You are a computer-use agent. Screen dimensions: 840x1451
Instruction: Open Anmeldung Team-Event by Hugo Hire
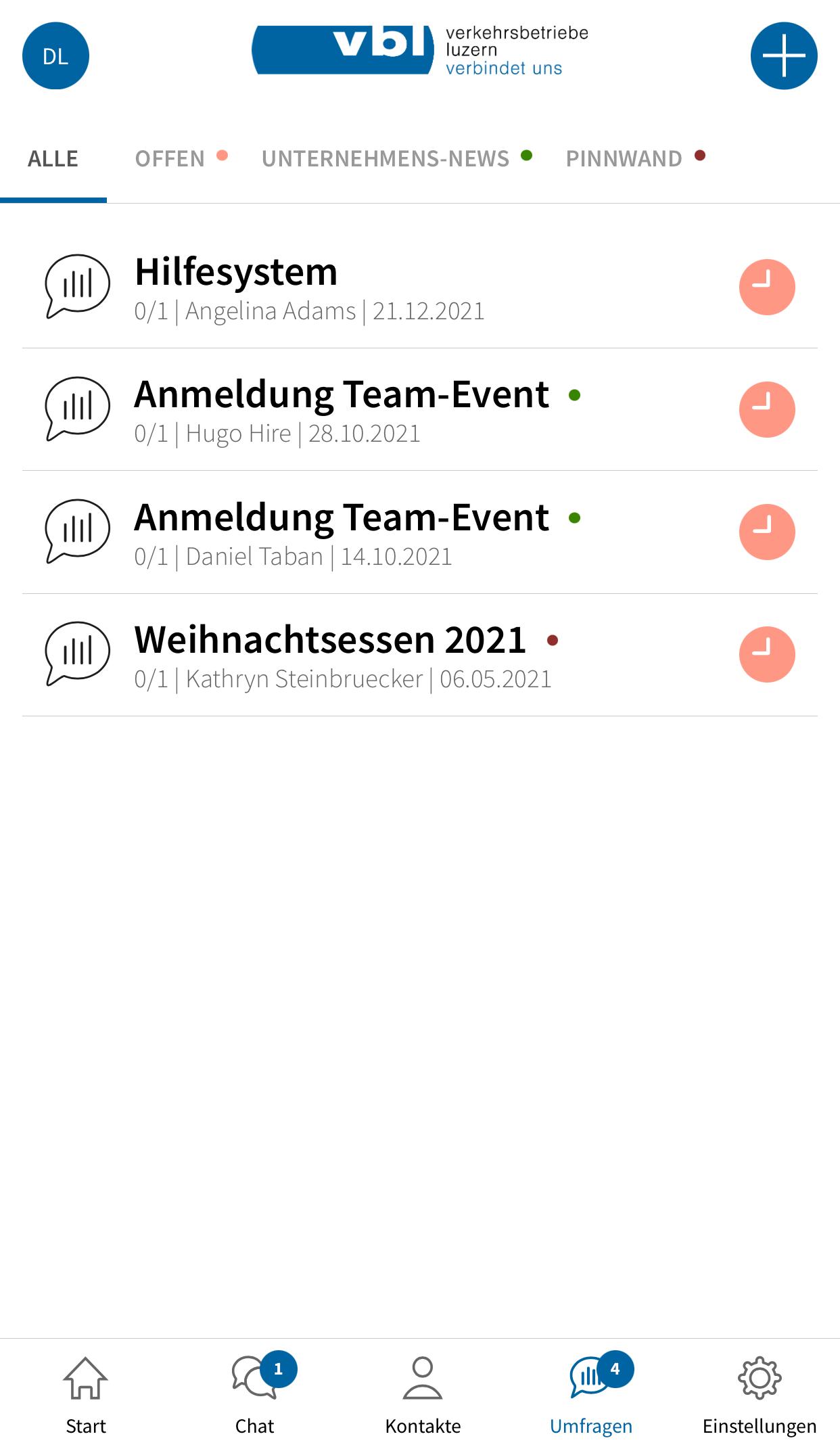(x=420, y=410)
